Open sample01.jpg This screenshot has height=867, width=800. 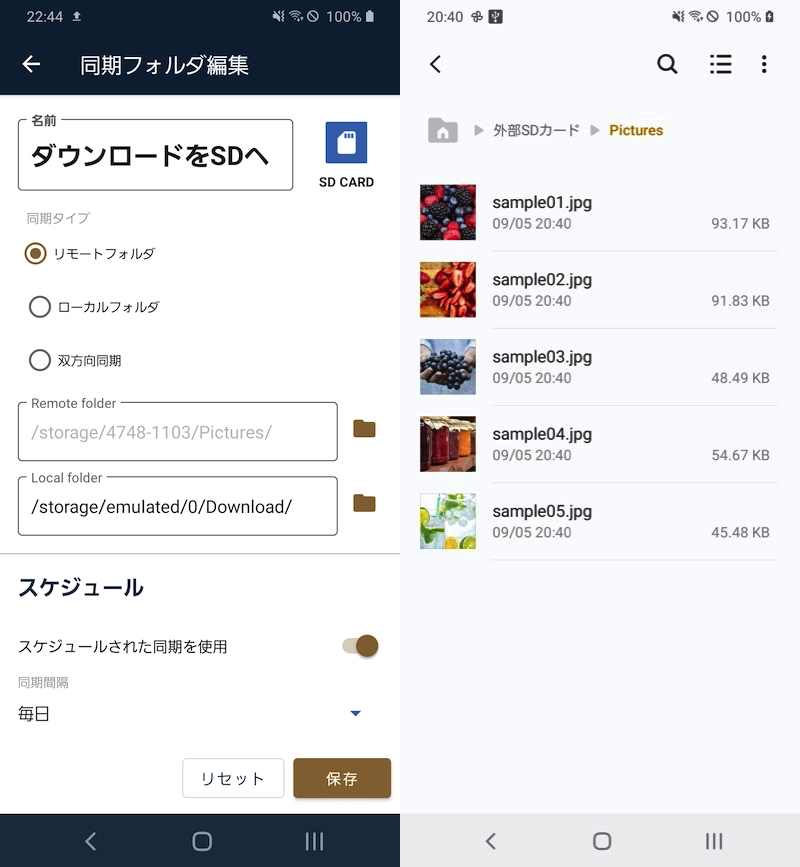(x=542, y=212)
